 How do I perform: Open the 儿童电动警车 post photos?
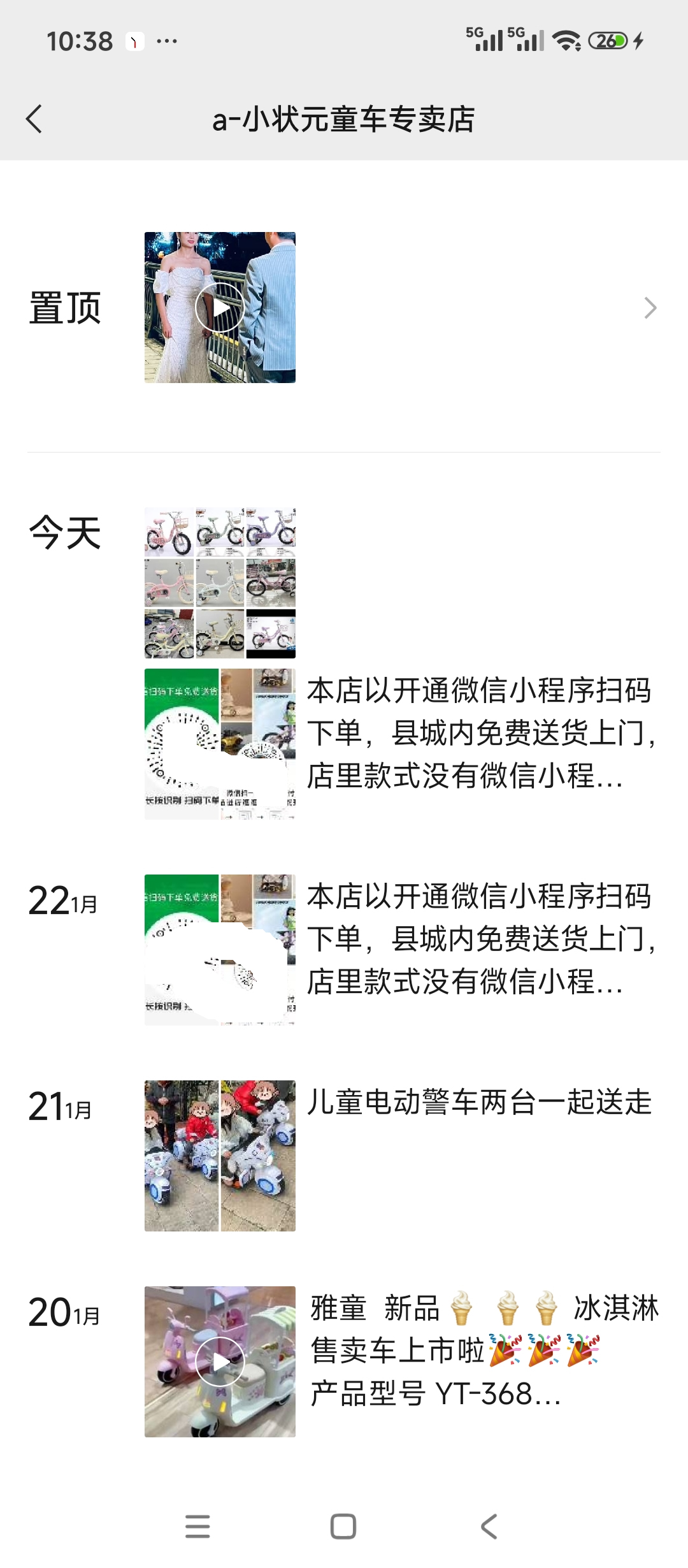click(220, 1156)
